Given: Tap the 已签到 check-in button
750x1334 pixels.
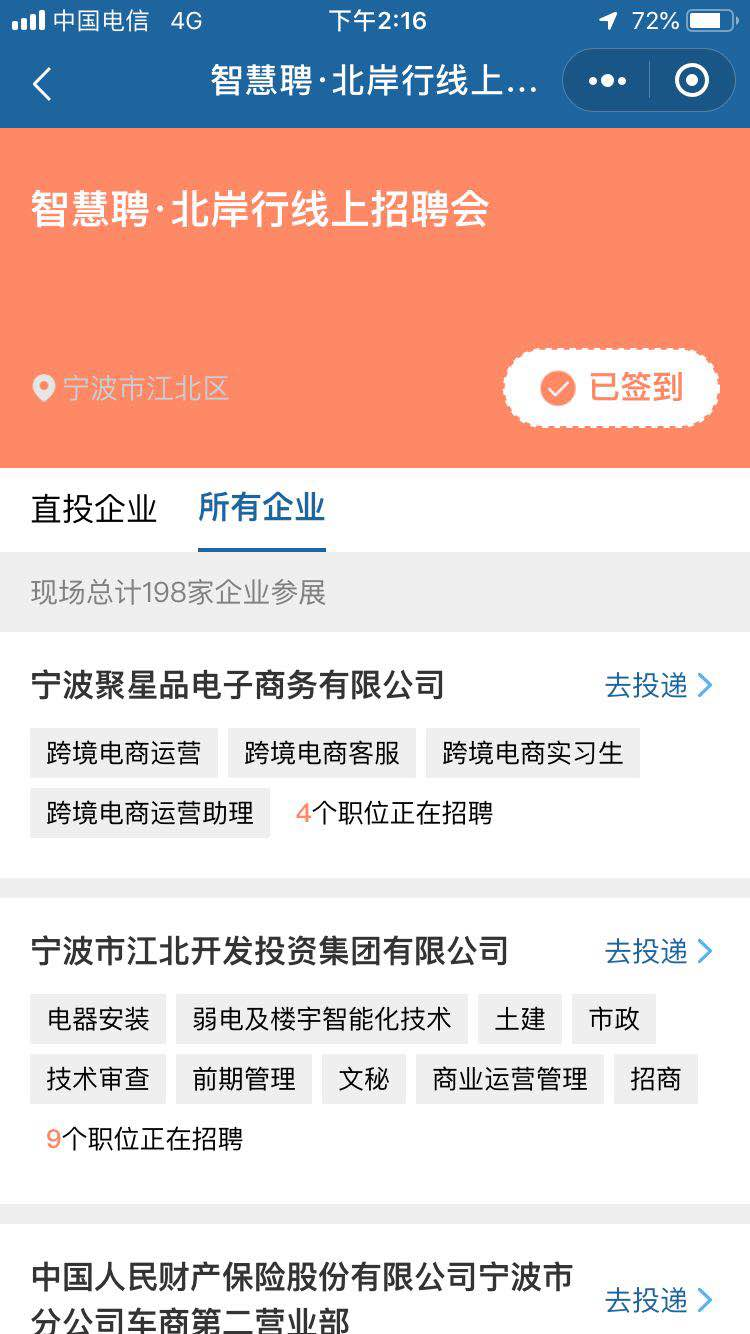Looking at the screenshot, I should pyautogui.click(x=611, y=388).
